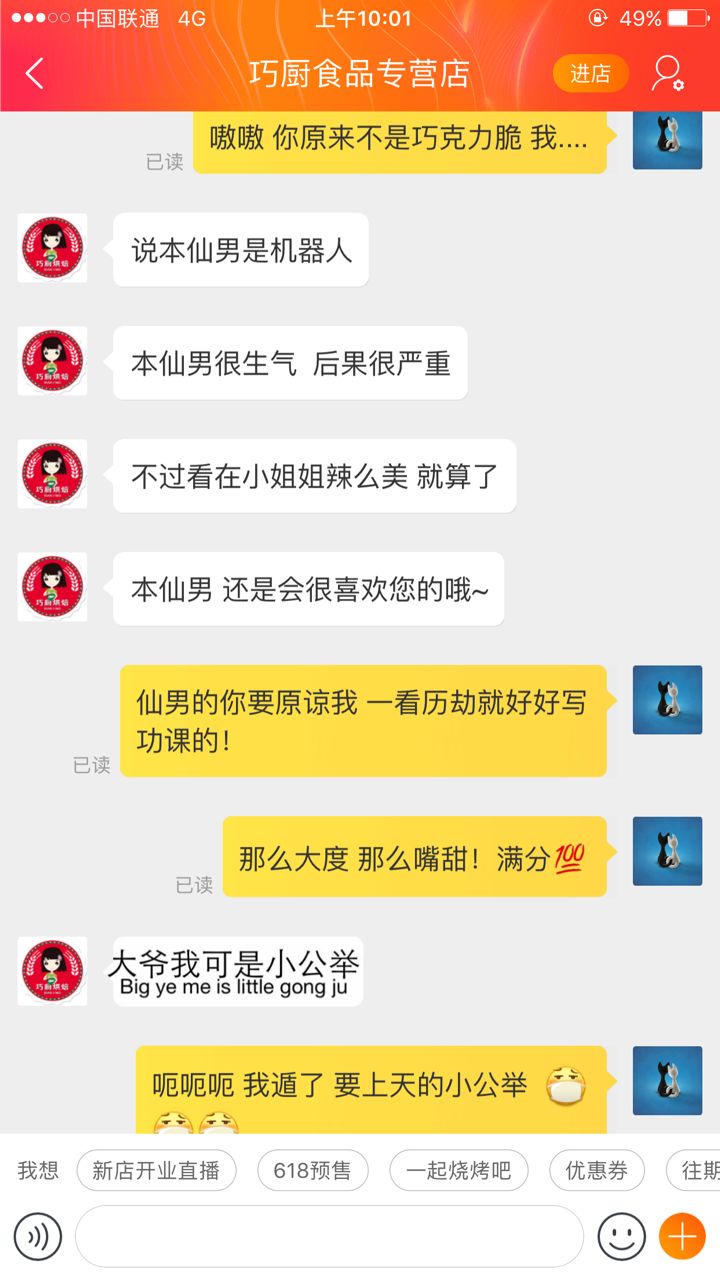720x1280 pixels.
Task: Tap the 优惠券 chip
Action: [597, 1170]
